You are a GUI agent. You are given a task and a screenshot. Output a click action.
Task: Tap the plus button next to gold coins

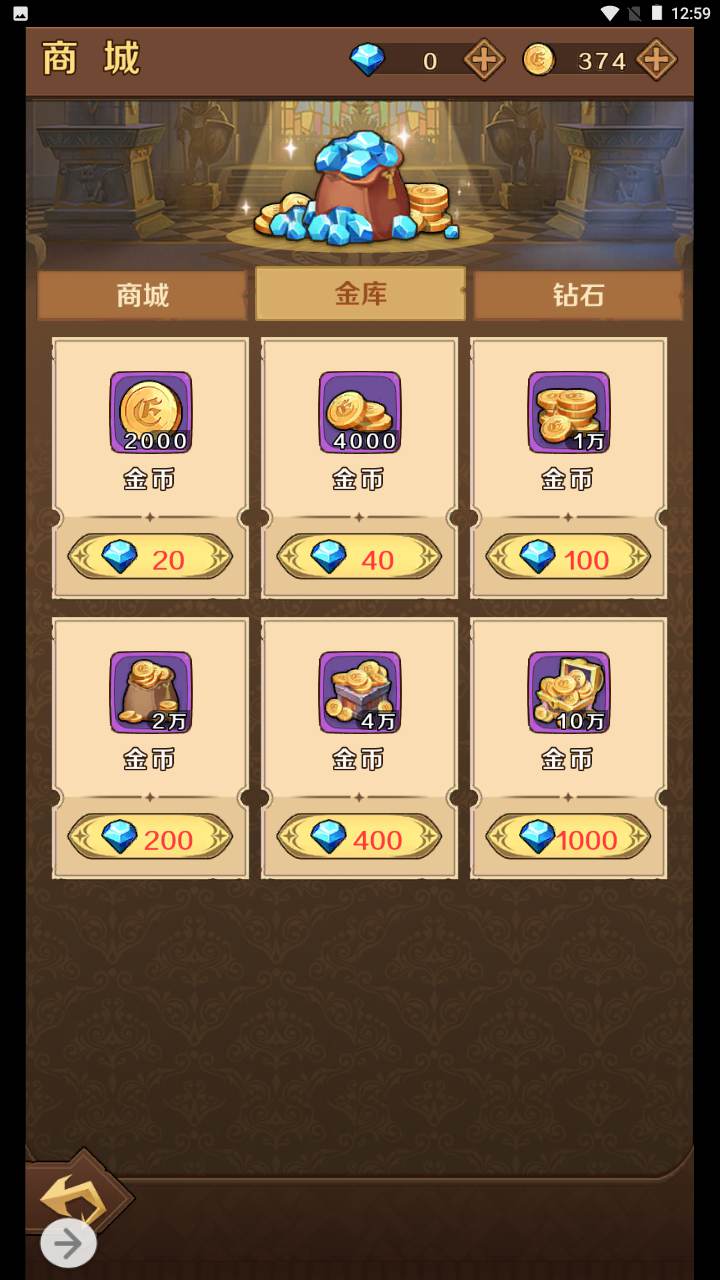tap(656, 61)
